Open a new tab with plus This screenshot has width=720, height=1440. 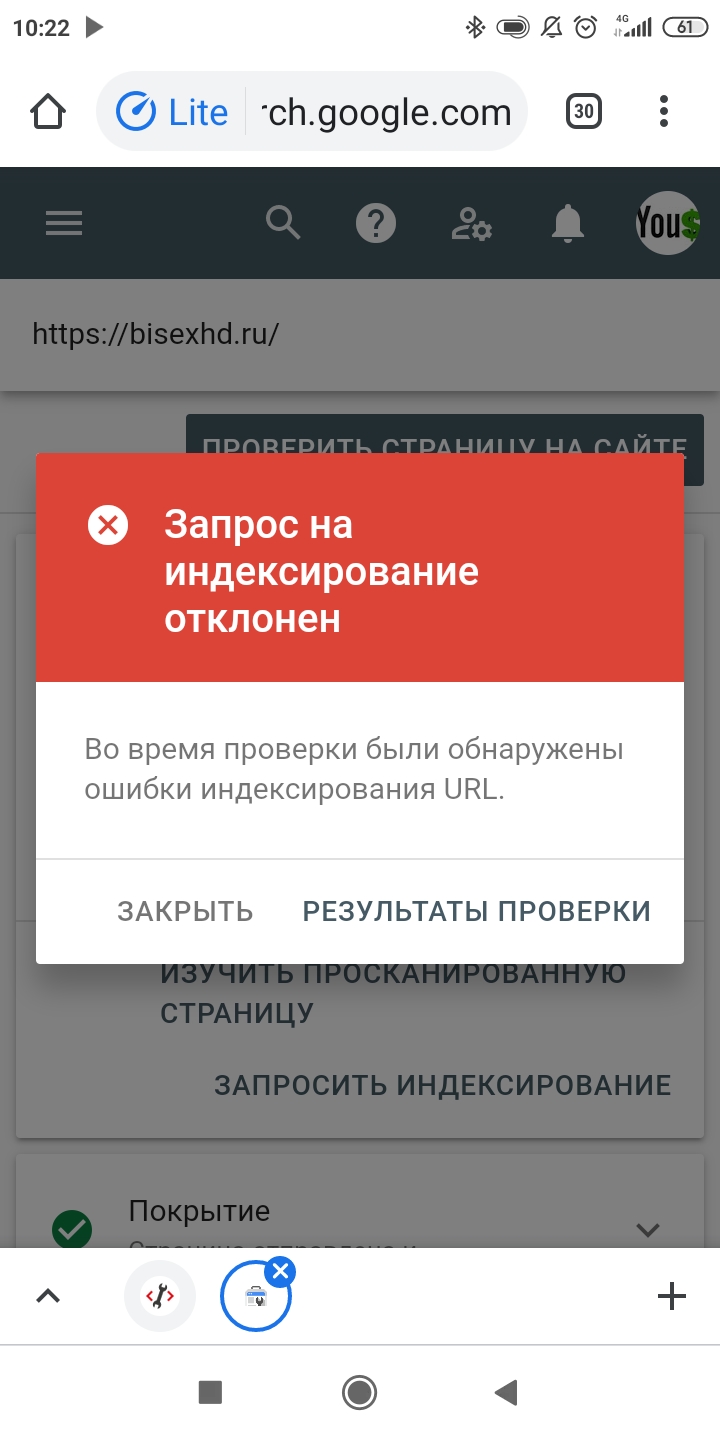(671, 1297)
